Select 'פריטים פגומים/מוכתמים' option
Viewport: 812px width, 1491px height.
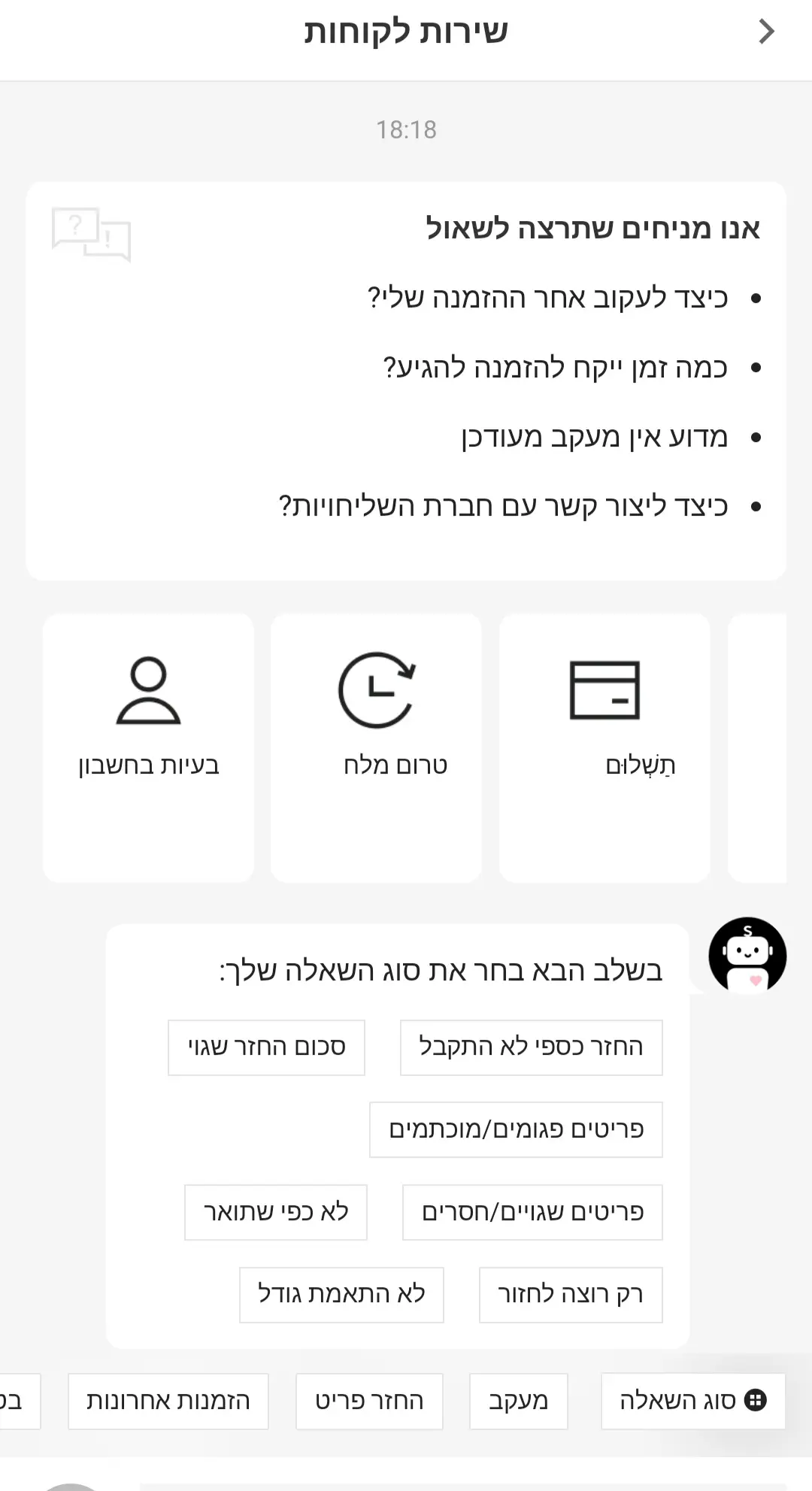pyautogui.click(x=516, y=1129)
